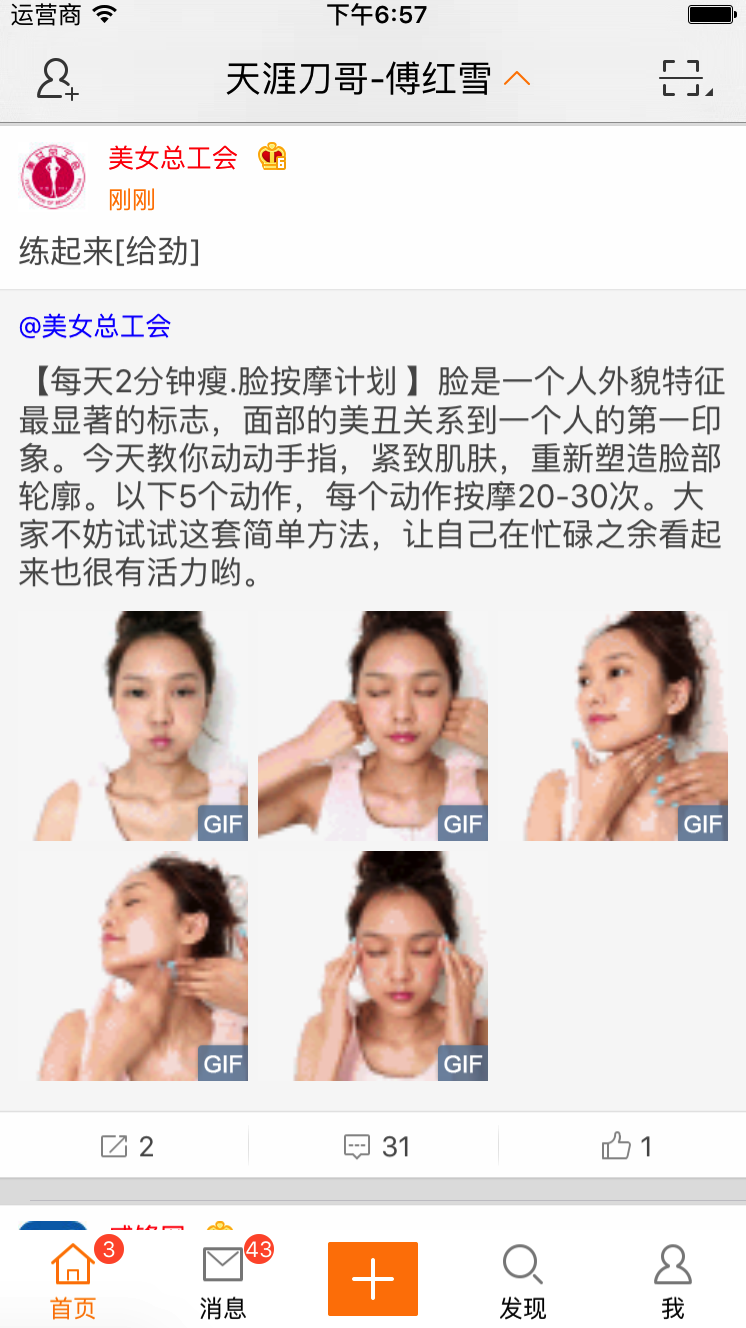The width and height of the screenshot is (746, 1328).
Task: Open the 31 comments on this post
Action: [x=375, y=1146]
